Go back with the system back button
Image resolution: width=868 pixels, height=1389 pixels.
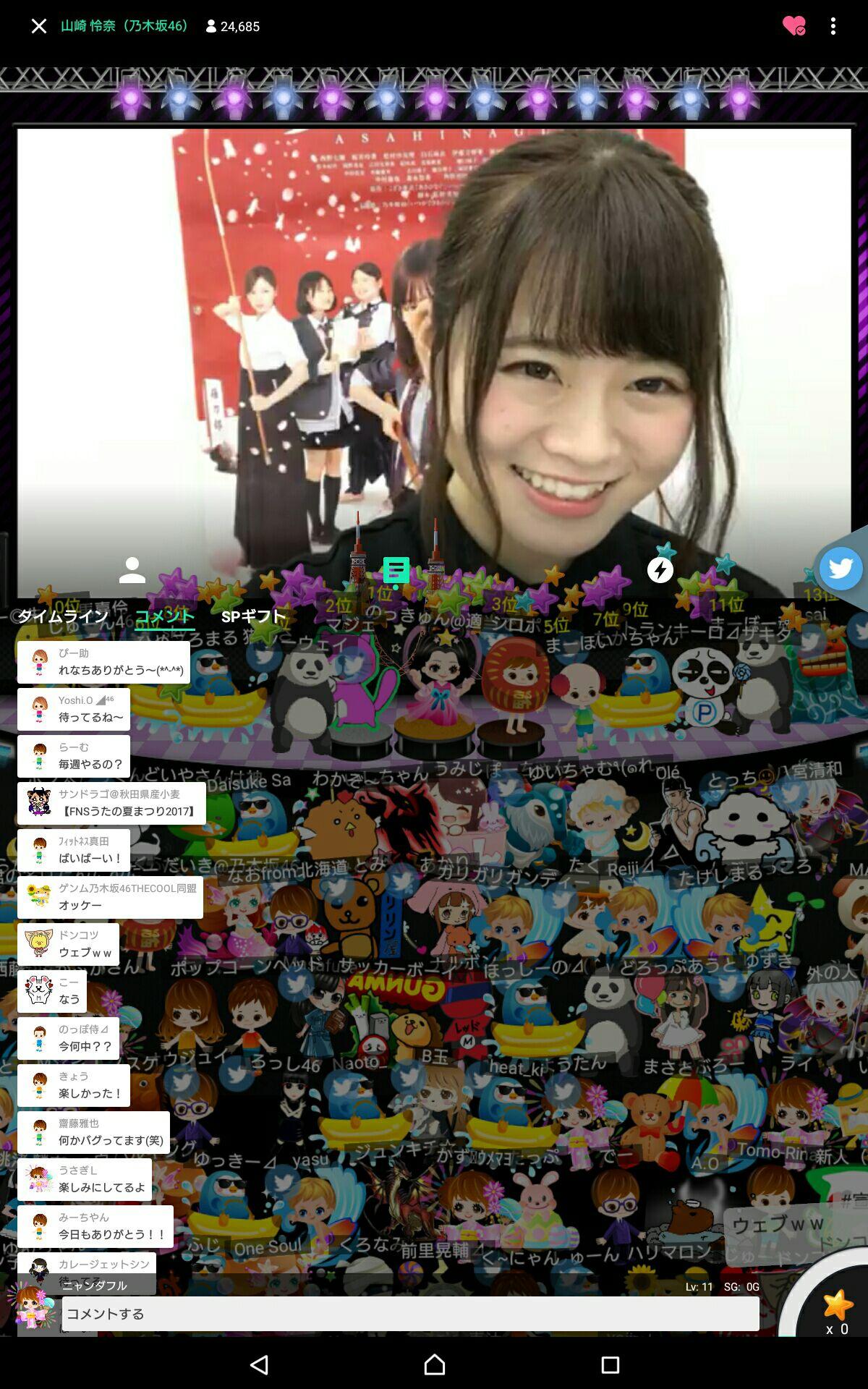(x=259, y=1365)
